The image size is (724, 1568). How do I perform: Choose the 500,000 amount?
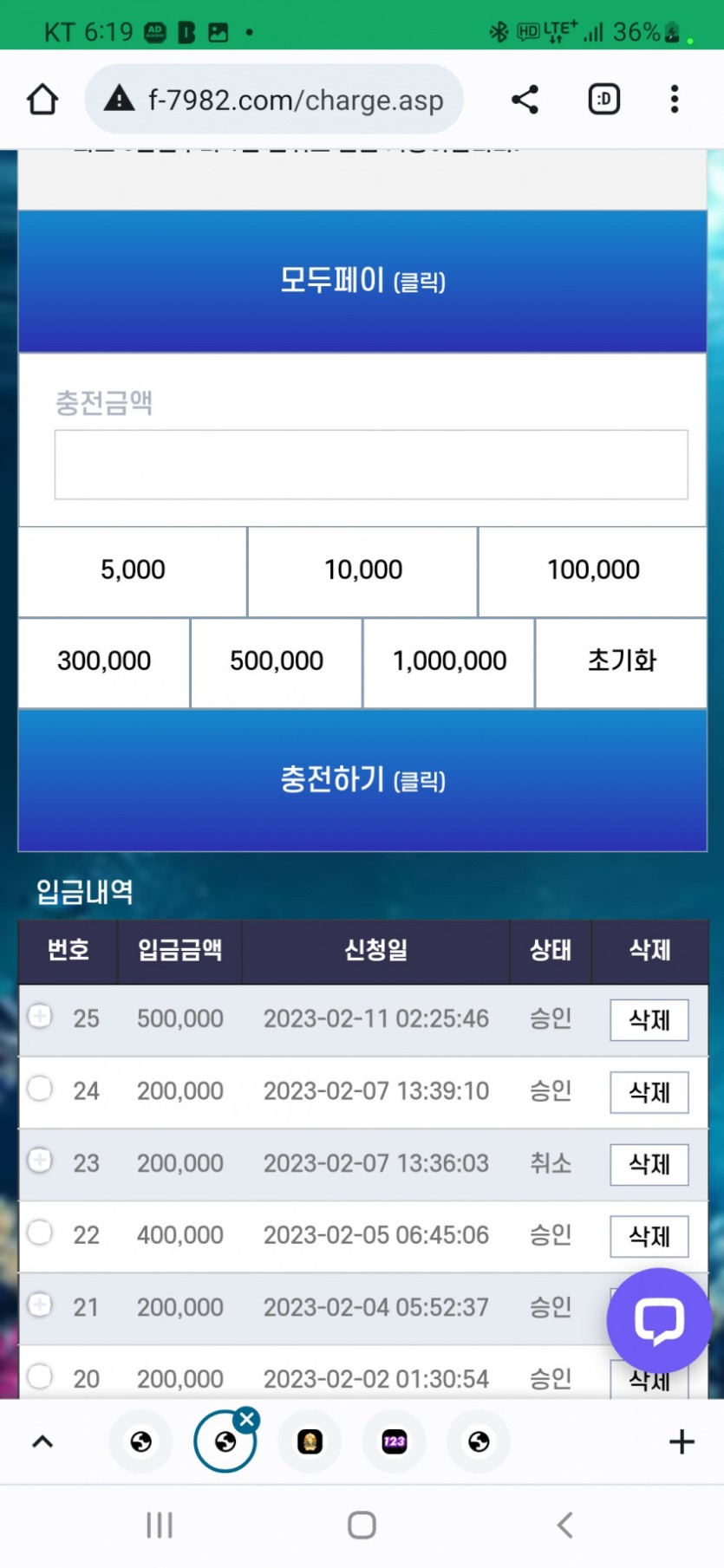276,661
